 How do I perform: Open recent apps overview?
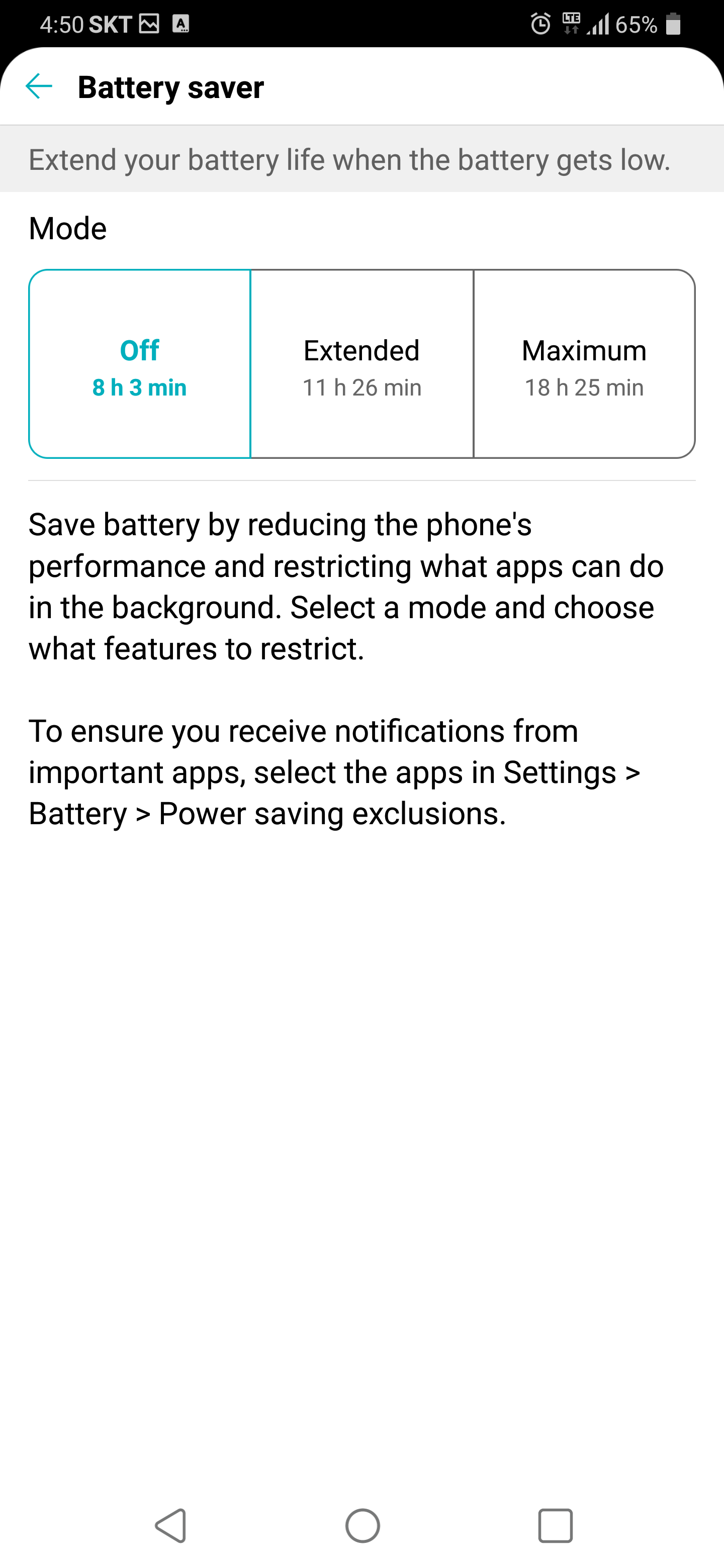point(555,1525)
